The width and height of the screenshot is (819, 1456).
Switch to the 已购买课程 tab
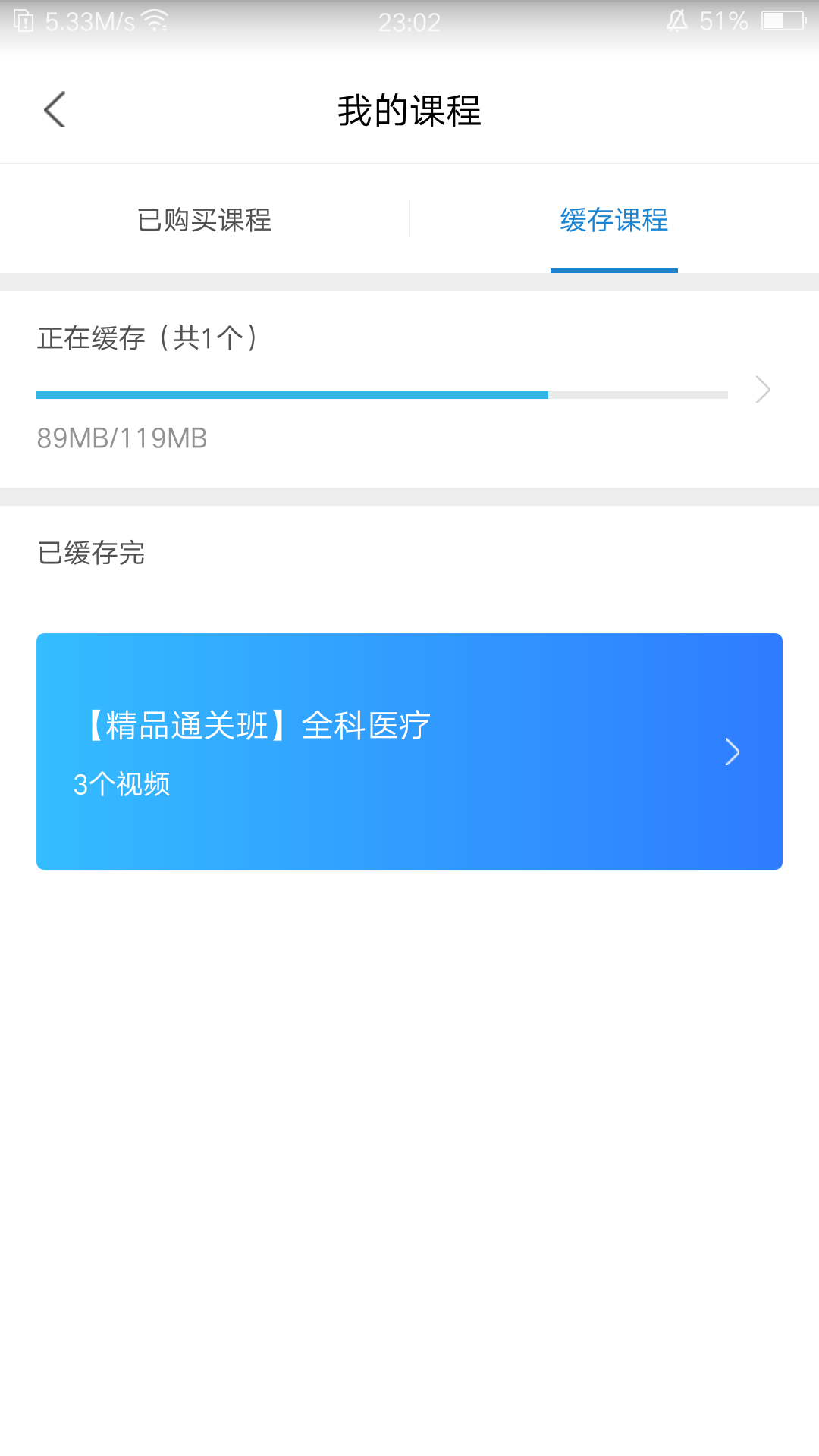click(204, 220)
